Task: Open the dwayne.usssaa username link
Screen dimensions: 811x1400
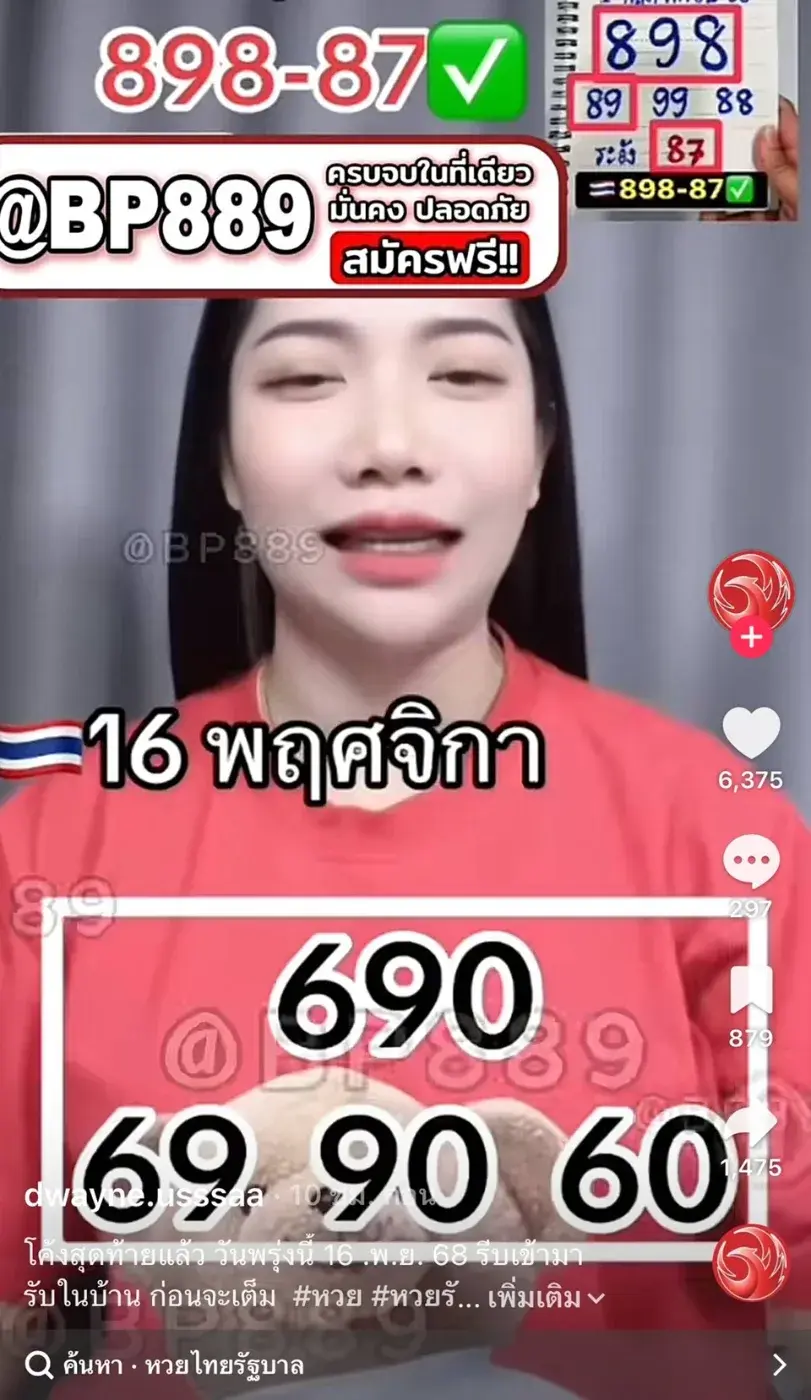Action: pyautogui.click(x=144, y=1195)
